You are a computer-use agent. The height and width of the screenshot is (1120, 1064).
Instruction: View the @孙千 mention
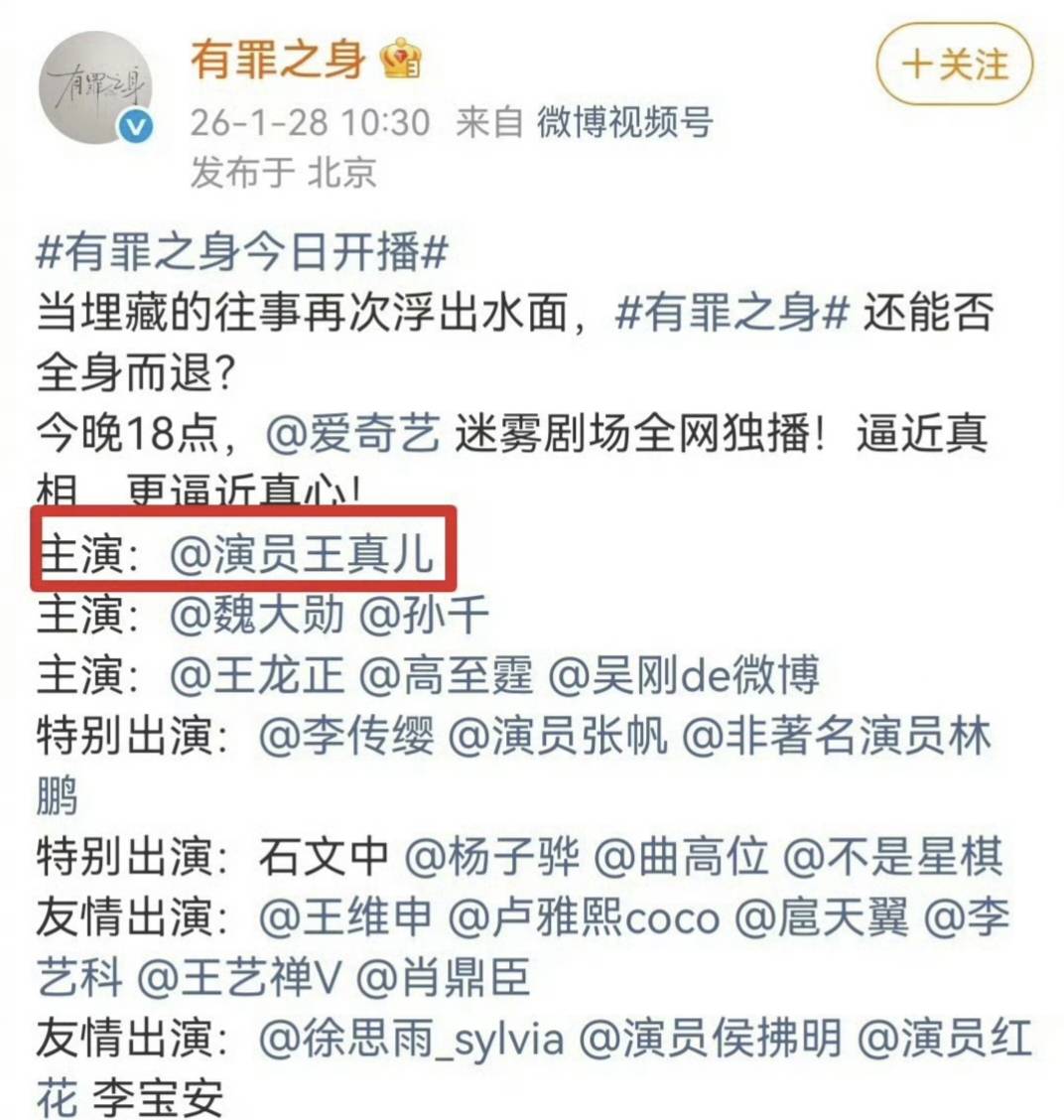[423, 616]
